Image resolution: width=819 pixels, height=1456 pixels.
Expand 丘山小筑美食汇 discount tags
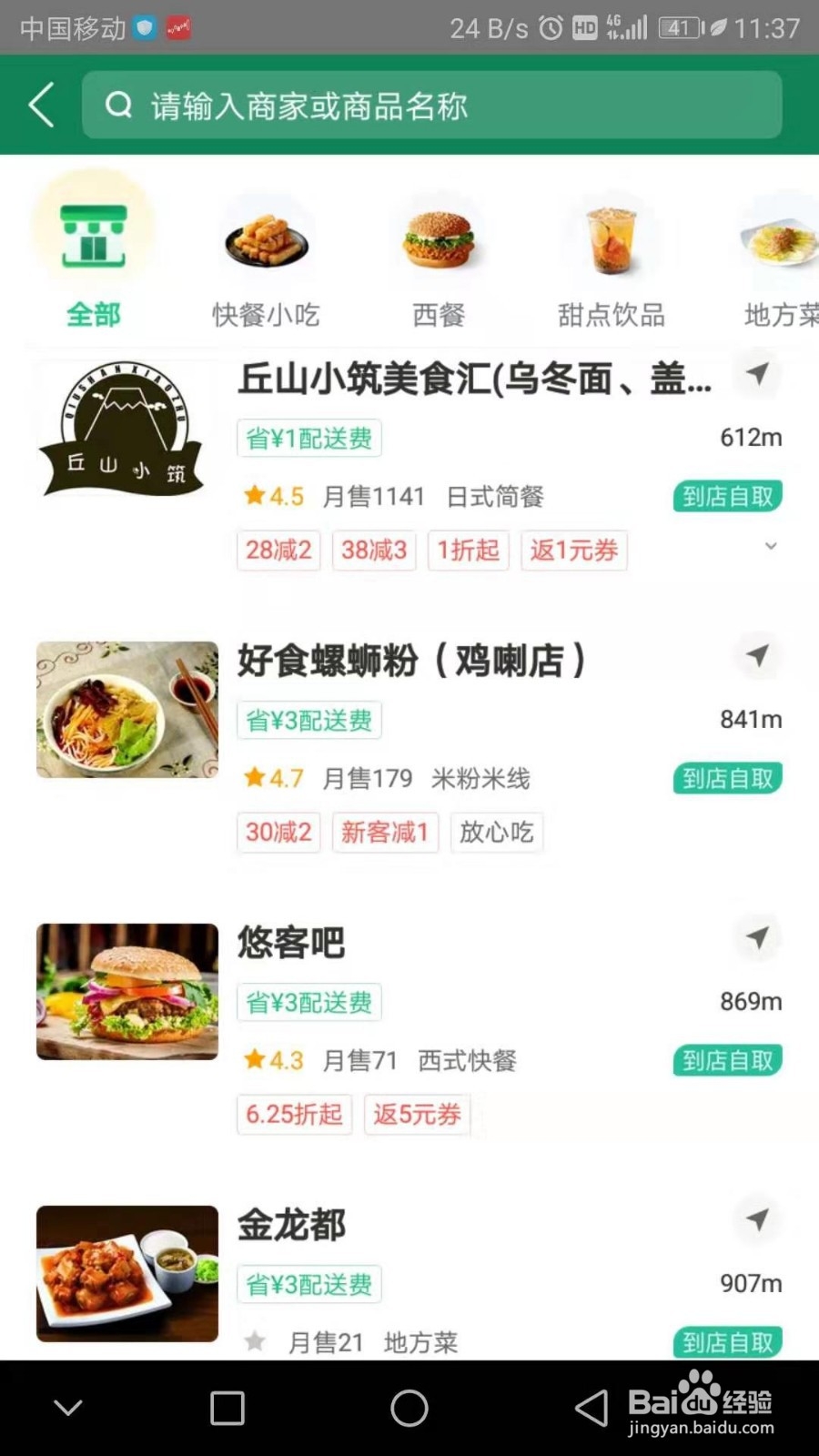pos(771,546)
